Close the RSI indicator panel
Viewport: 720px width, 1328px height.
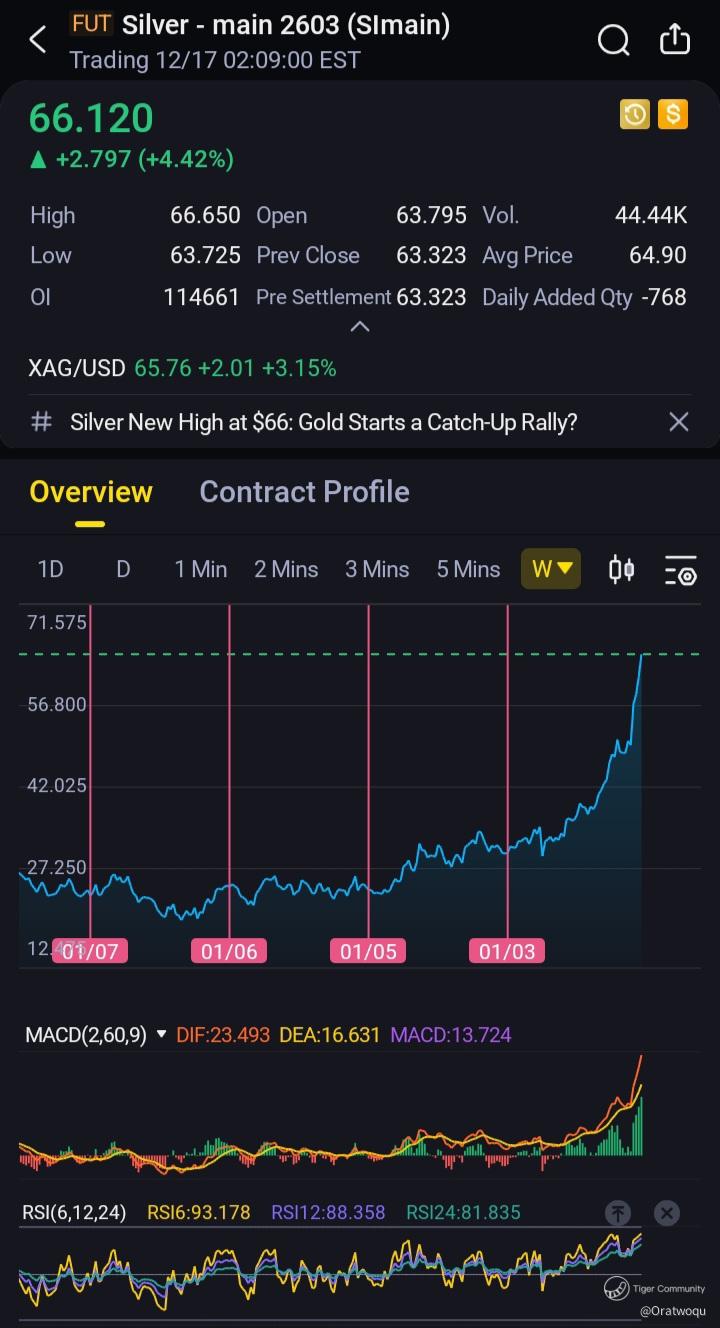667,1213
